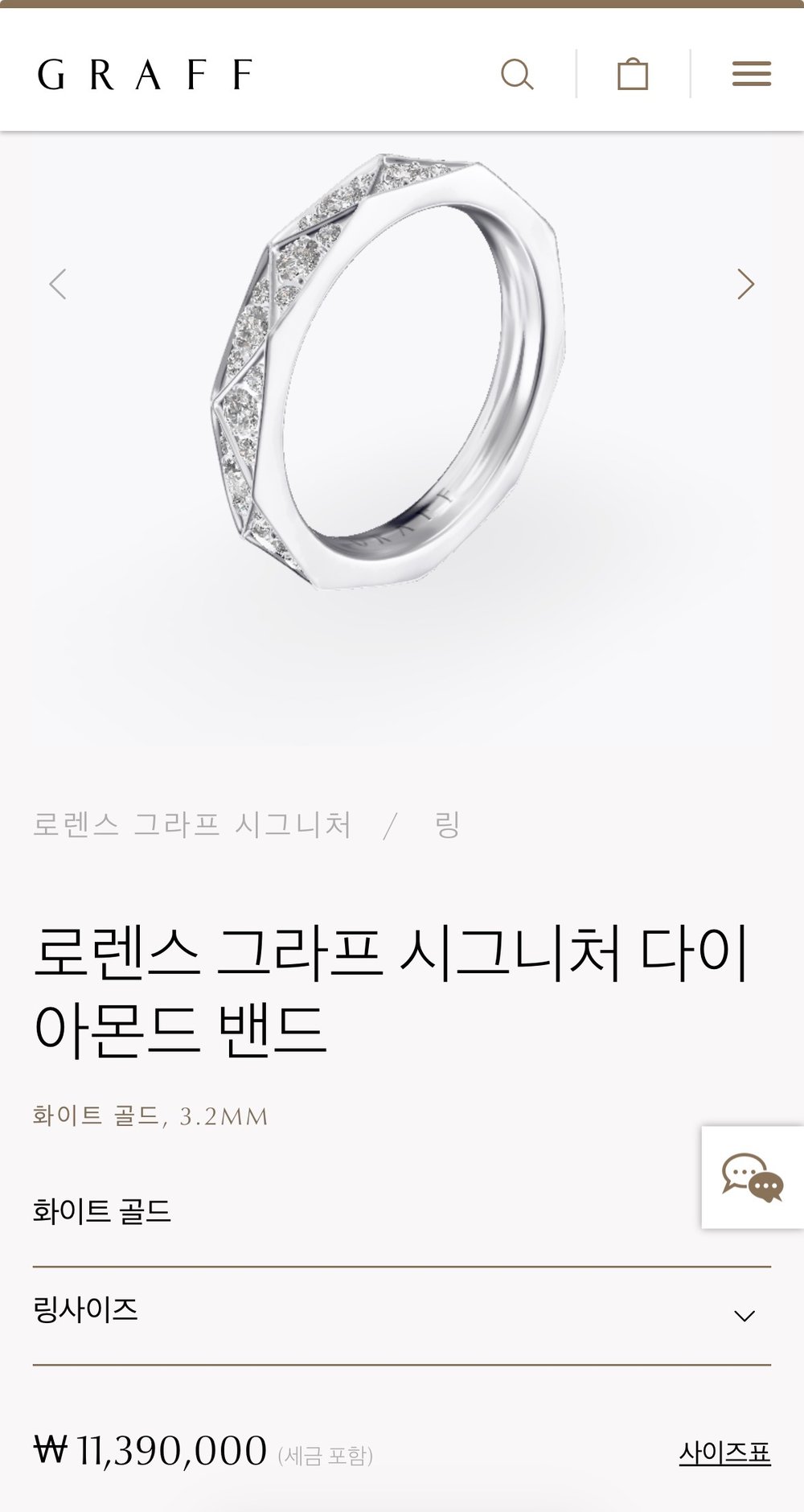The height and width of the screenshot is (1512, 804).
Task: Show the next product image
Action: pyautogui.click(x=745, y=284)
